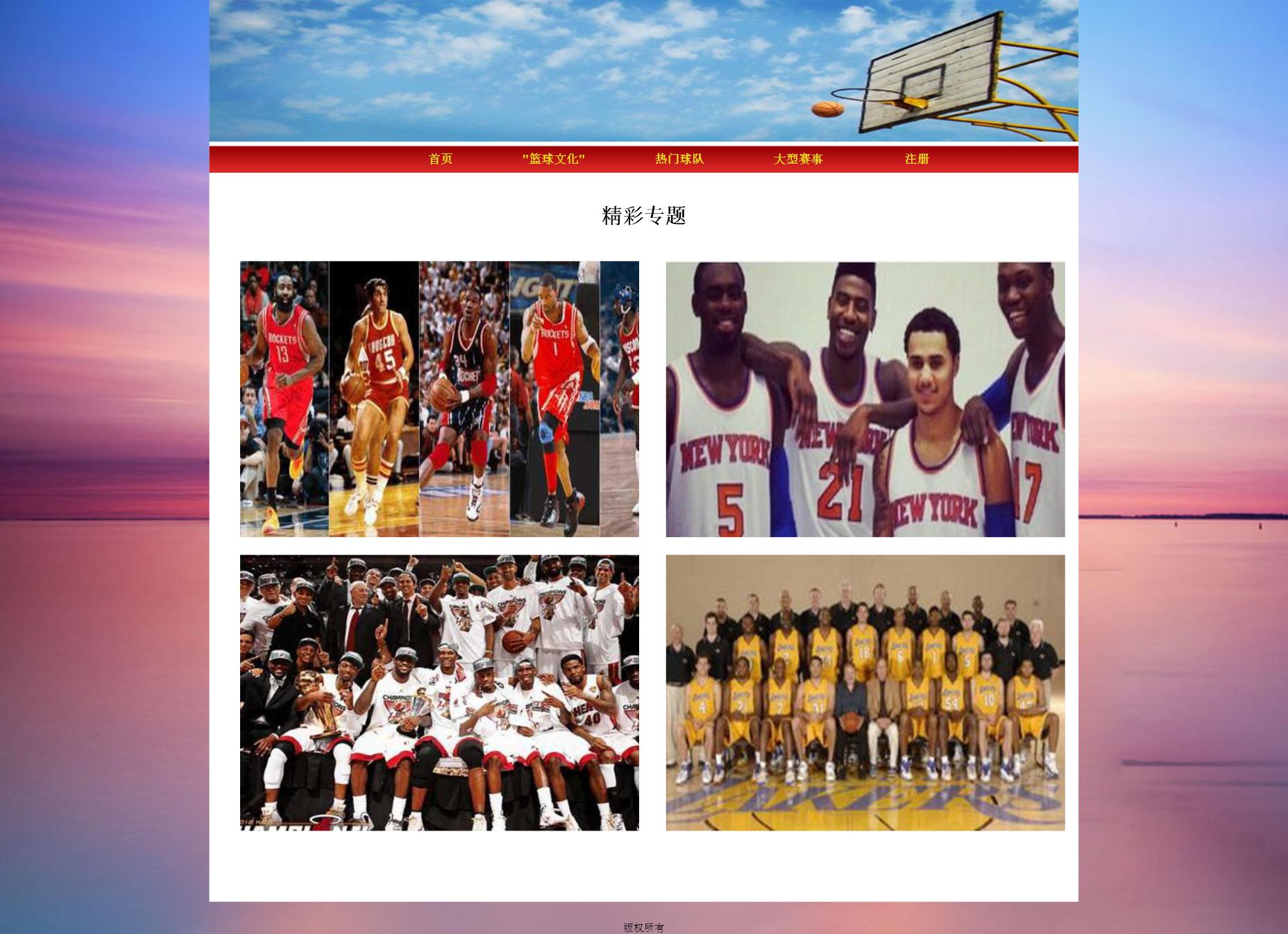1288x934 pixels.
Task: Go to the "篮球文化" page
Action: coord(553,159)
